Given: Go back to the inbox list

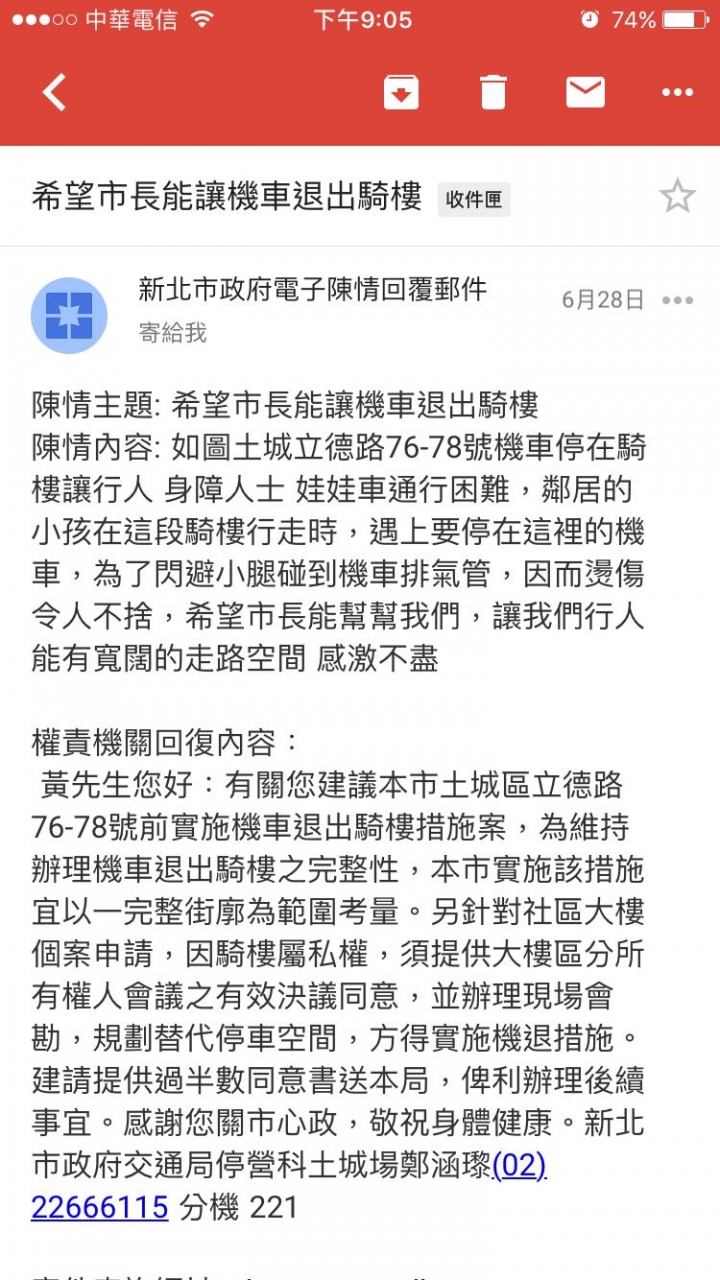Looking at the screenshot, I should [54, 93].
